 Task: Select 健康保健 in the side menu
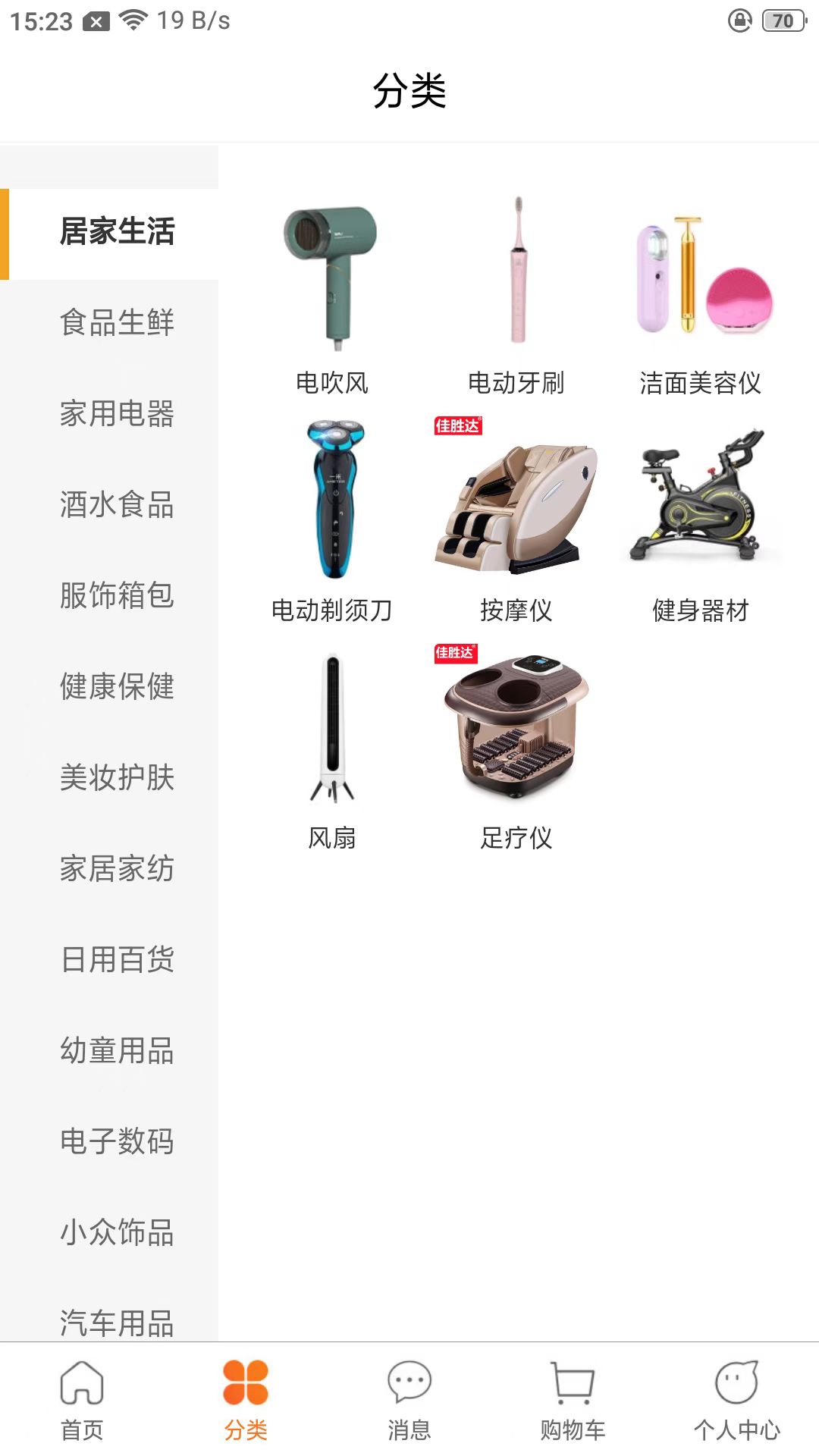[x=117, y=686]
